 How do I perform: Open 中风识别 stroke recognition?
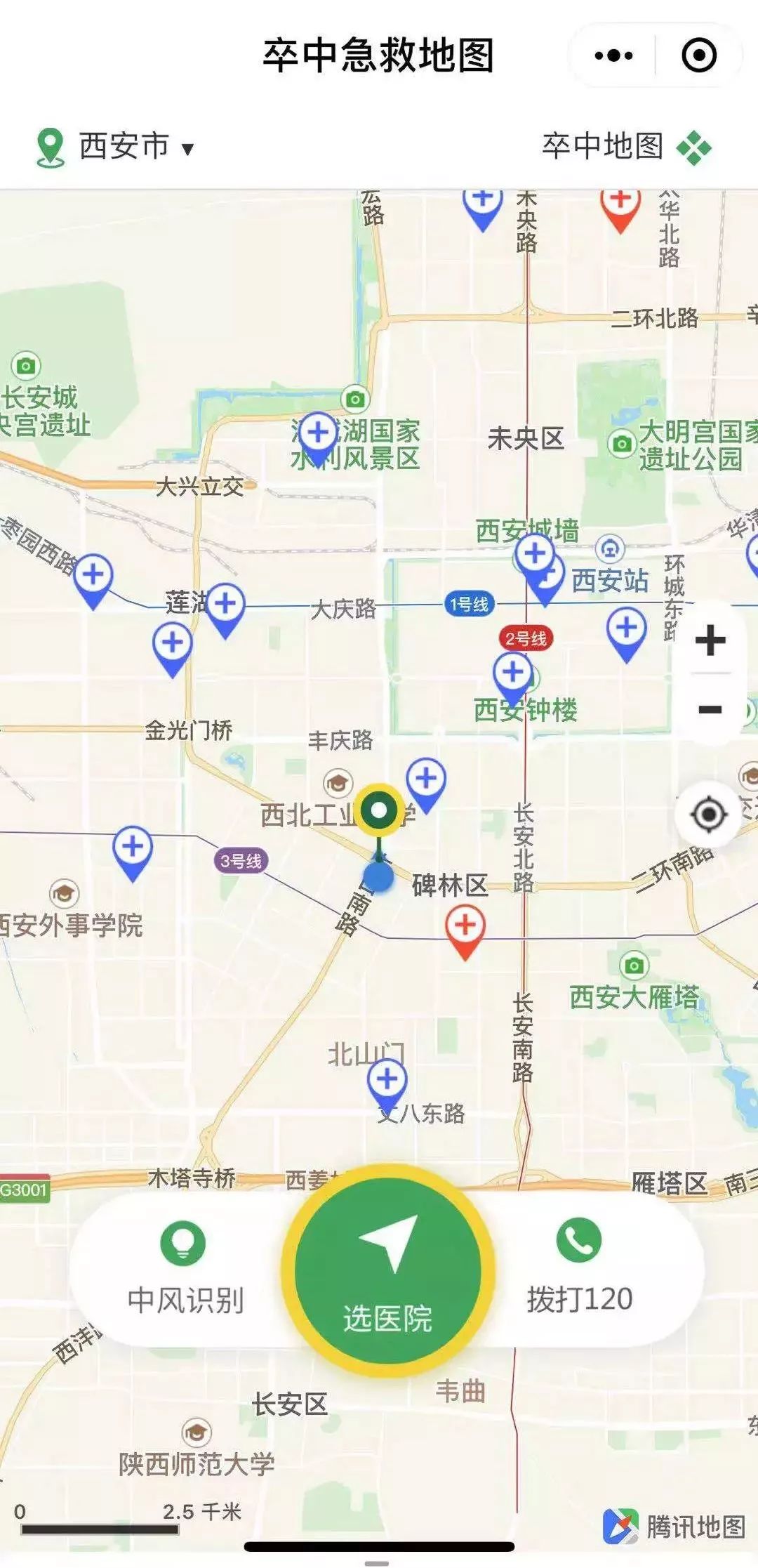tap(185, 1267)
